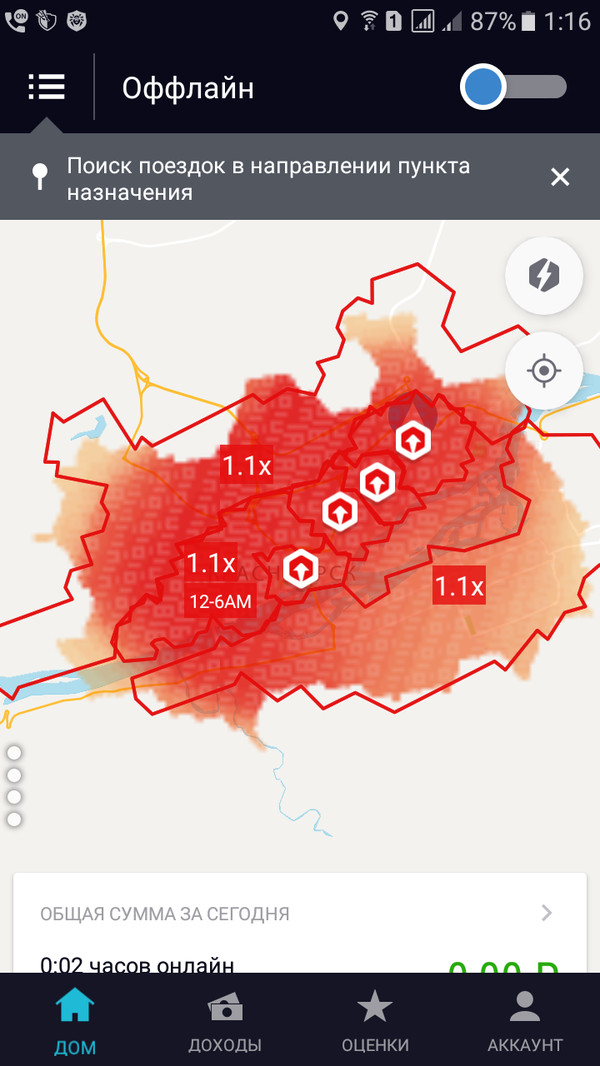Screen dimensions: 600x1066
Task: Go to the Аккаунт tab
Action: point(525,1021)
